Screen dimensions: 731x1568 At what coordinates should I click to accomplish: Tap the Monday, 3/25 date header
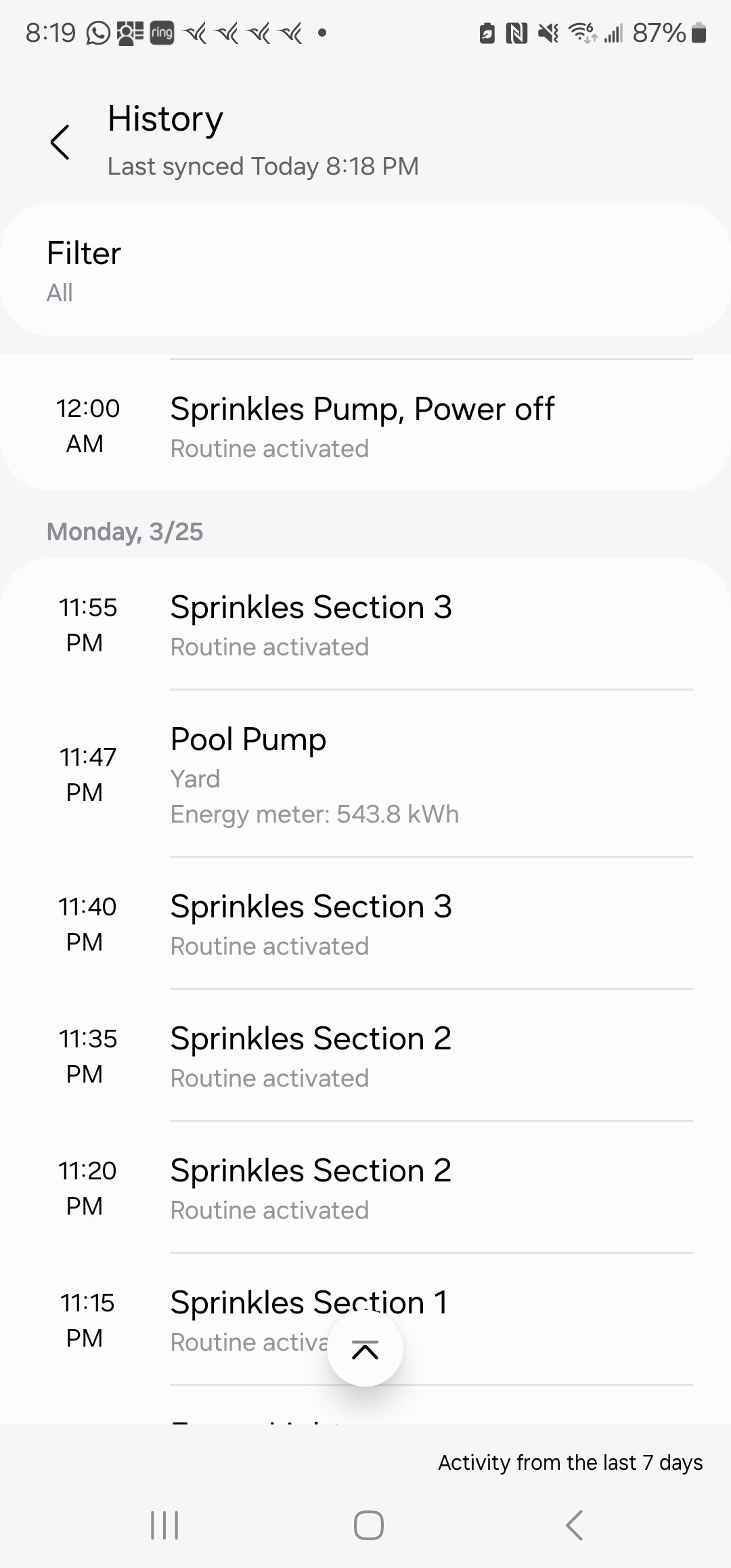click(125, 532)
